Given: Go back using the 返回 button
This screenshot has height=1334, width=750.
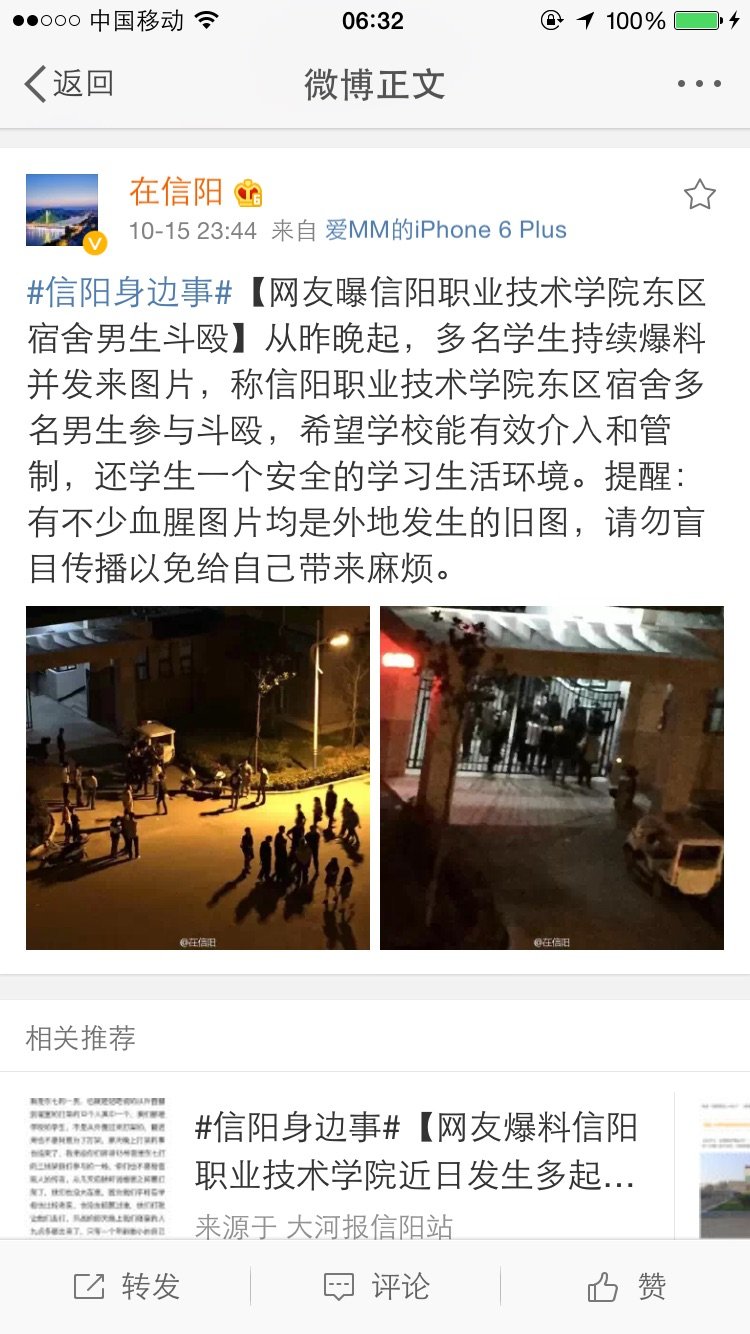Looking at the screenshot, I should (x=68, y=84).
